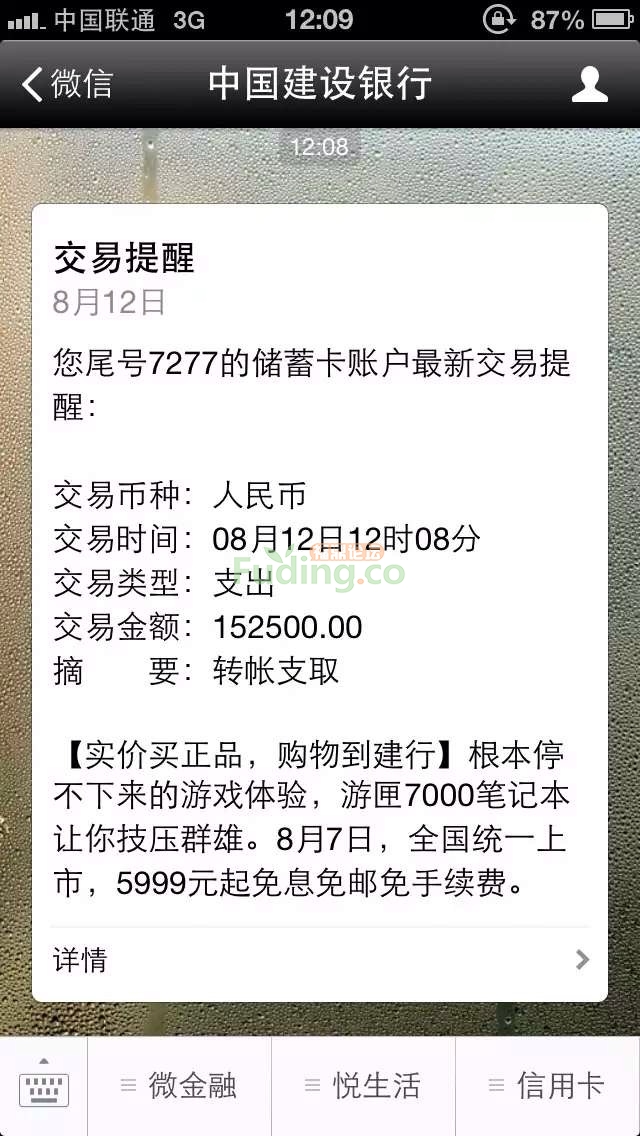640x1136 pixels.
Task: Go back to the 微信 chat list
Action: tap(66, 84)
